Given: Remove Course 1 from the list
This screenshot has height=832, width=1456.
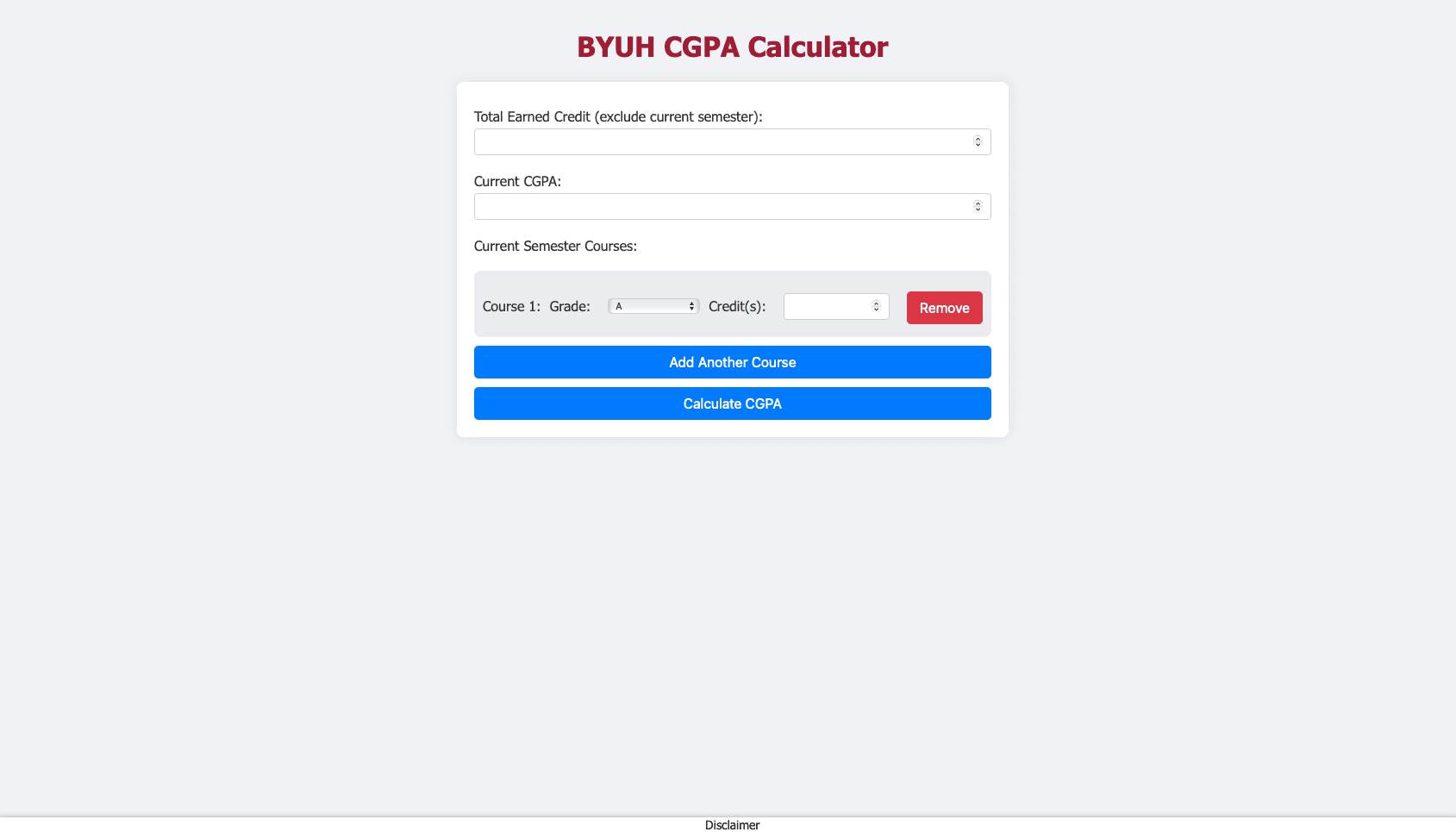Looking at the screenshot, I should point(944,308).
